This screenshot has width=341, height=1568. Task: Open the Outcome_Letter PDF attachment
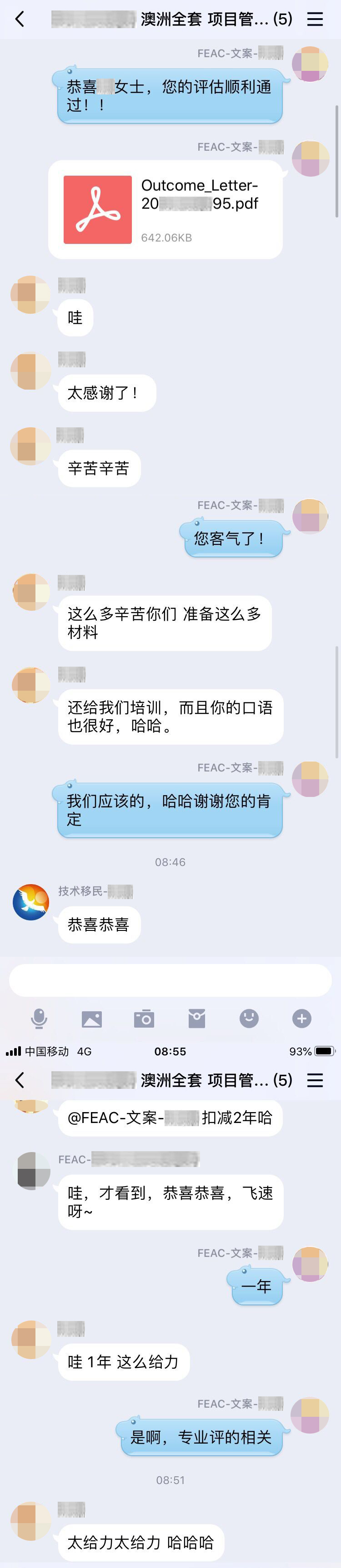(165, 209)
